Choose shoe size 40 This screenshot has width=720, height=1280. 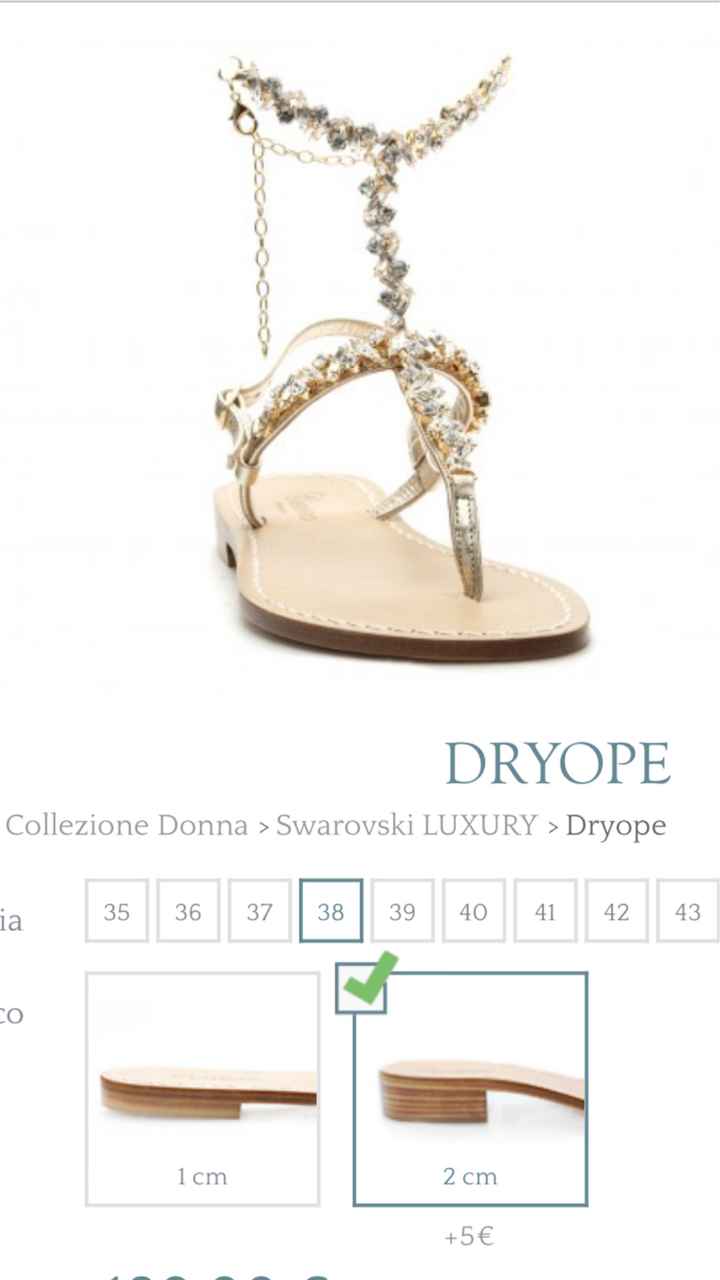[x=474, y=911]
